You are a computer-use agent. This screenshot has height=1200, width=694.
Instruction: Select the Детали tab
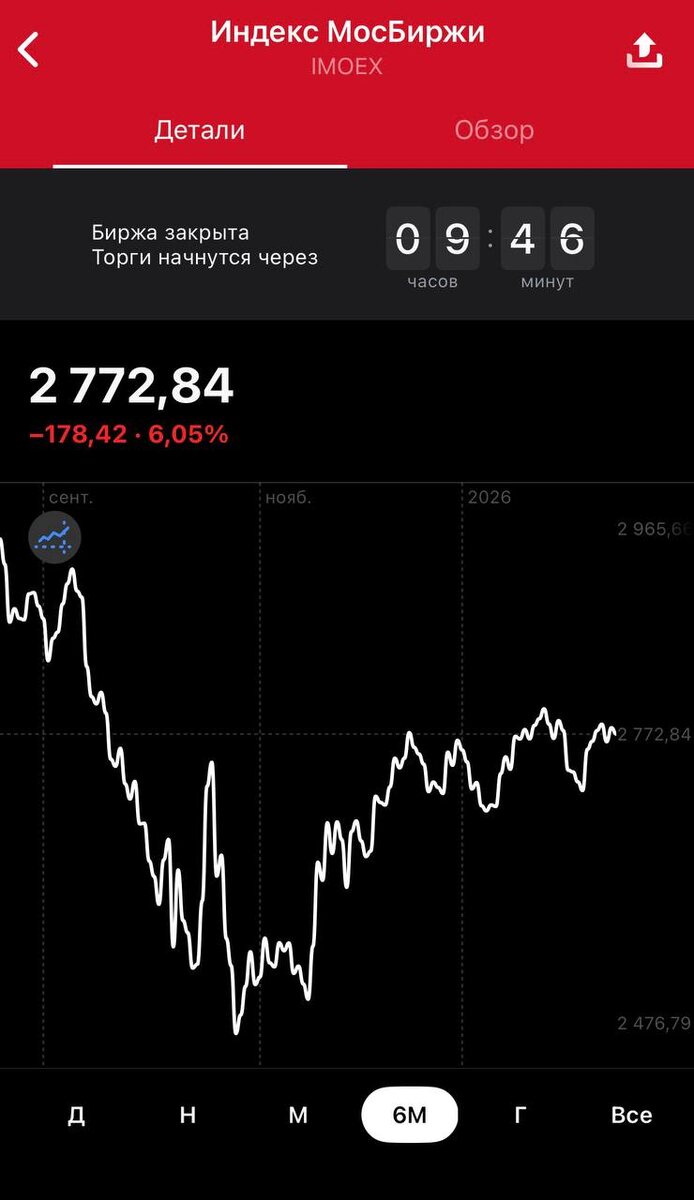[199, 130]
